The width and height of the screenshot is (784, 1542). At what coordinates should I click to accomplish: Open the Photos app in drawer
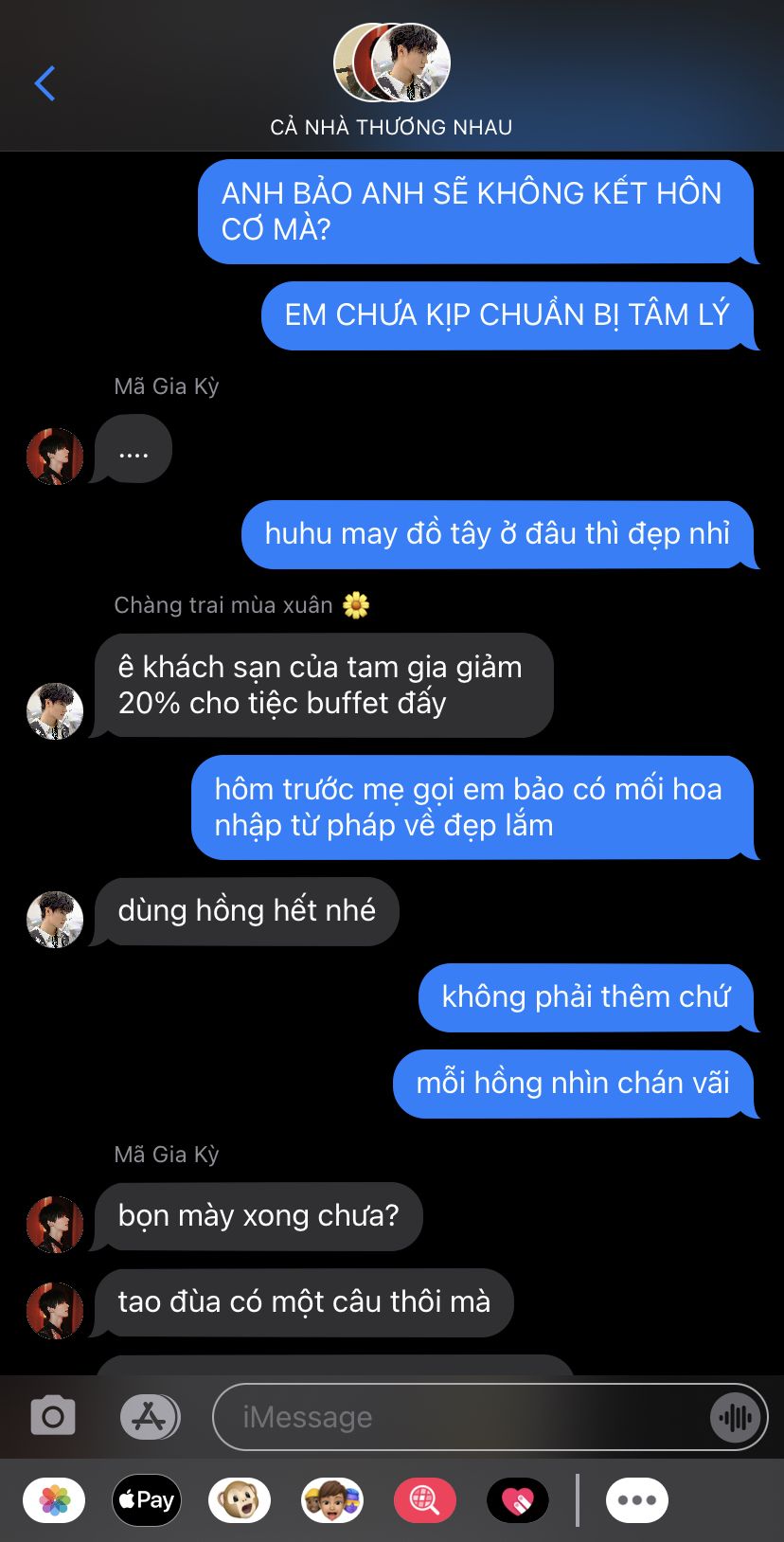(x=54, y=1500)
